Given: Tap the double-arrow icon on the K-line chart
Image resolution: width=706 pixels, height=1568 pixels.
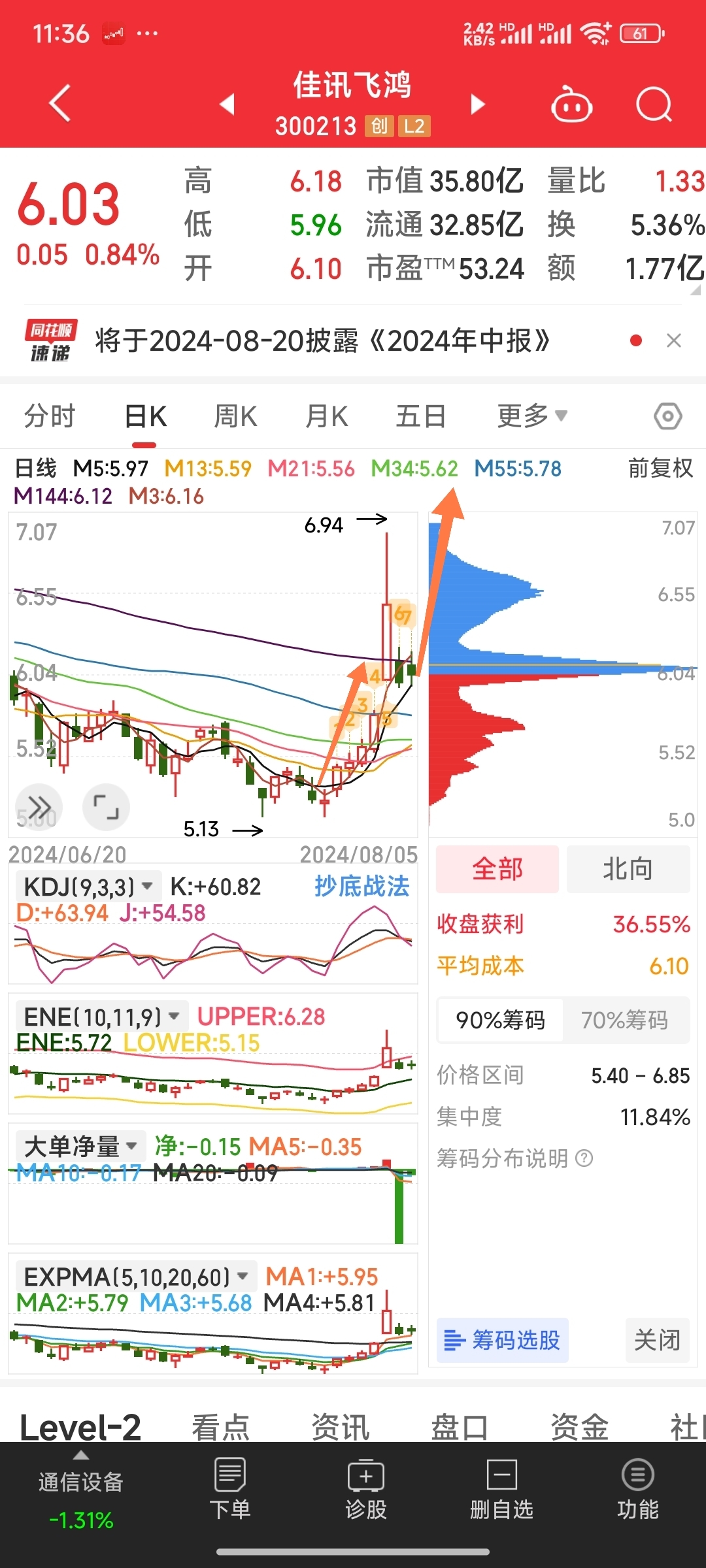Looking at the screenshot, I should (39, 807).
